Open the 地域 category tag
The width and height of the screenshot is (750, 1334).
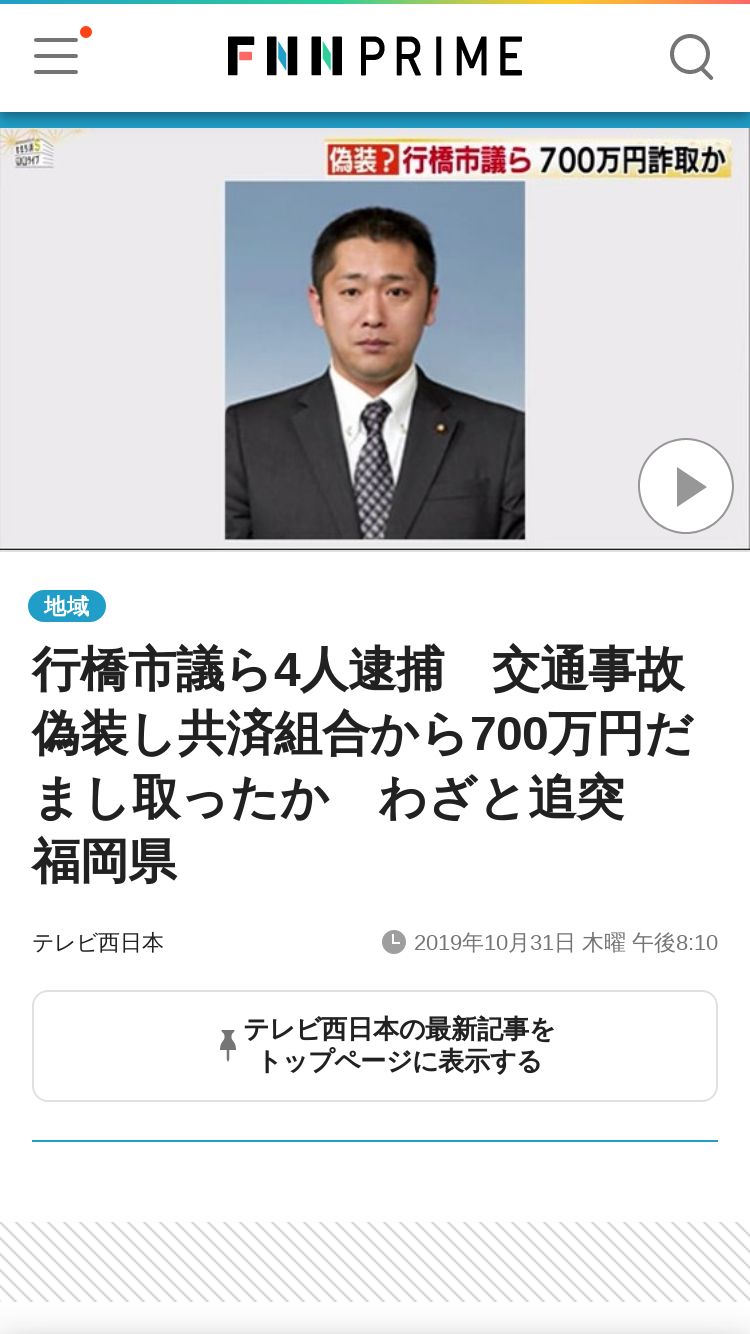click(67, 606)
